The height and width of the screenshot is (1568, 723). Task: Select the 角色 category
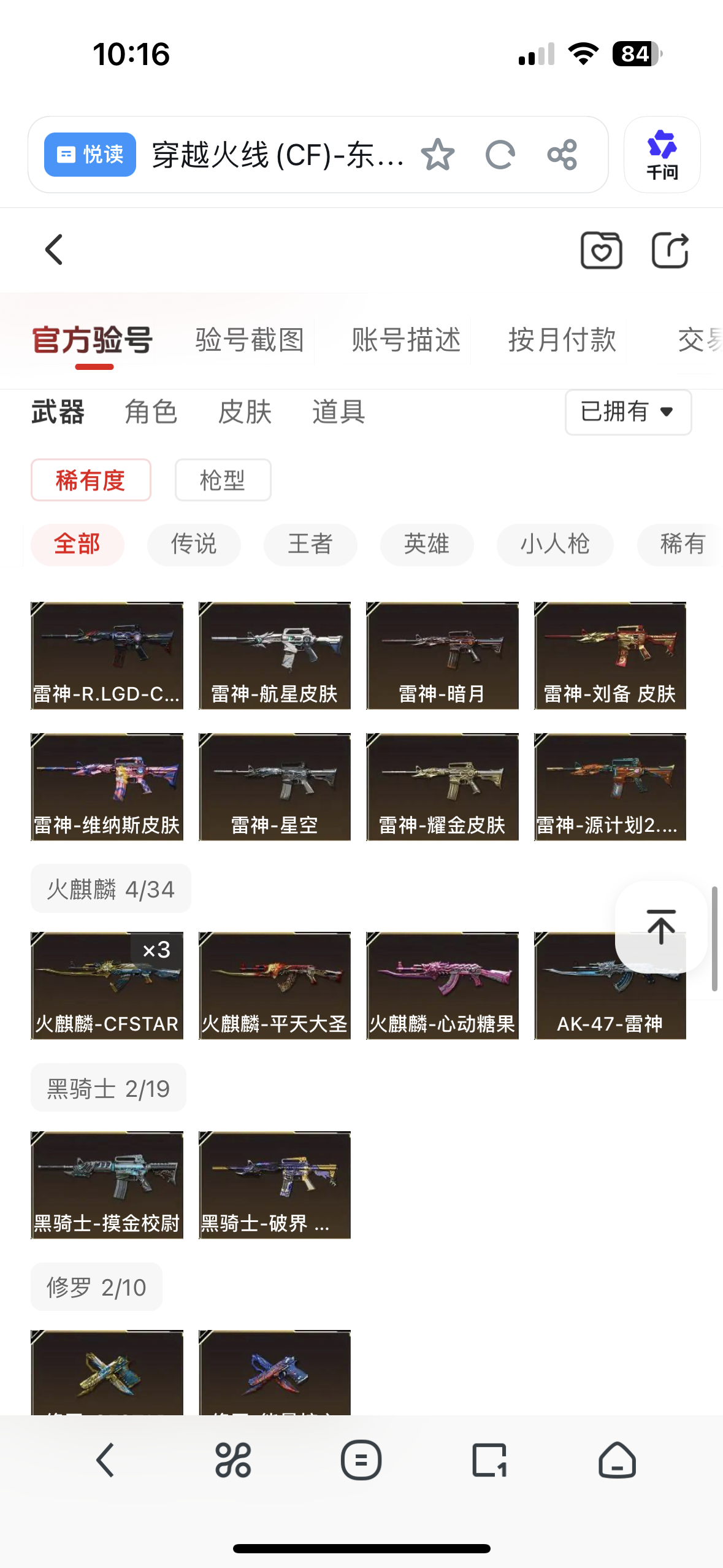coord(151,412)
